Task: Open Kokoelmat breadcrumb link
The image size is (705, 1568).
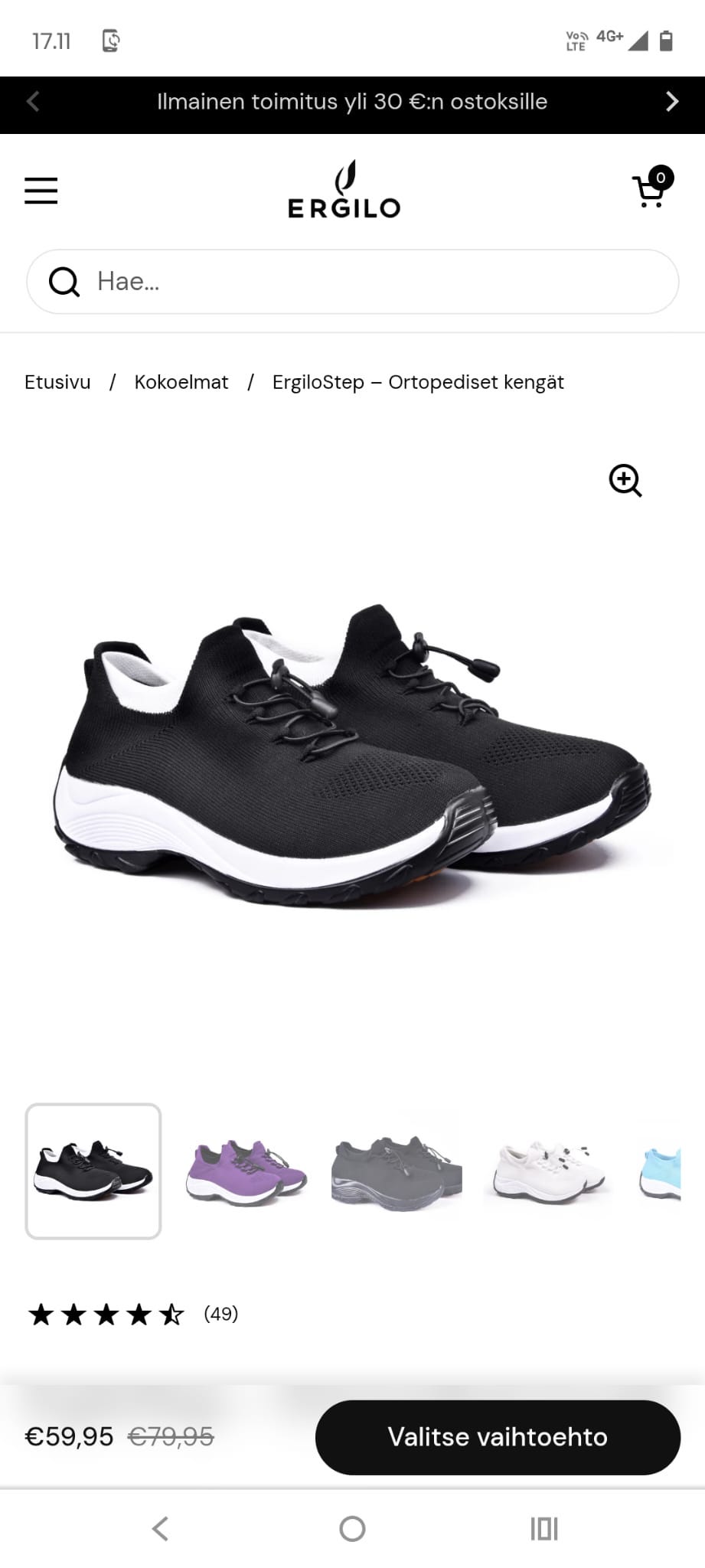Action: pos(181,382)
